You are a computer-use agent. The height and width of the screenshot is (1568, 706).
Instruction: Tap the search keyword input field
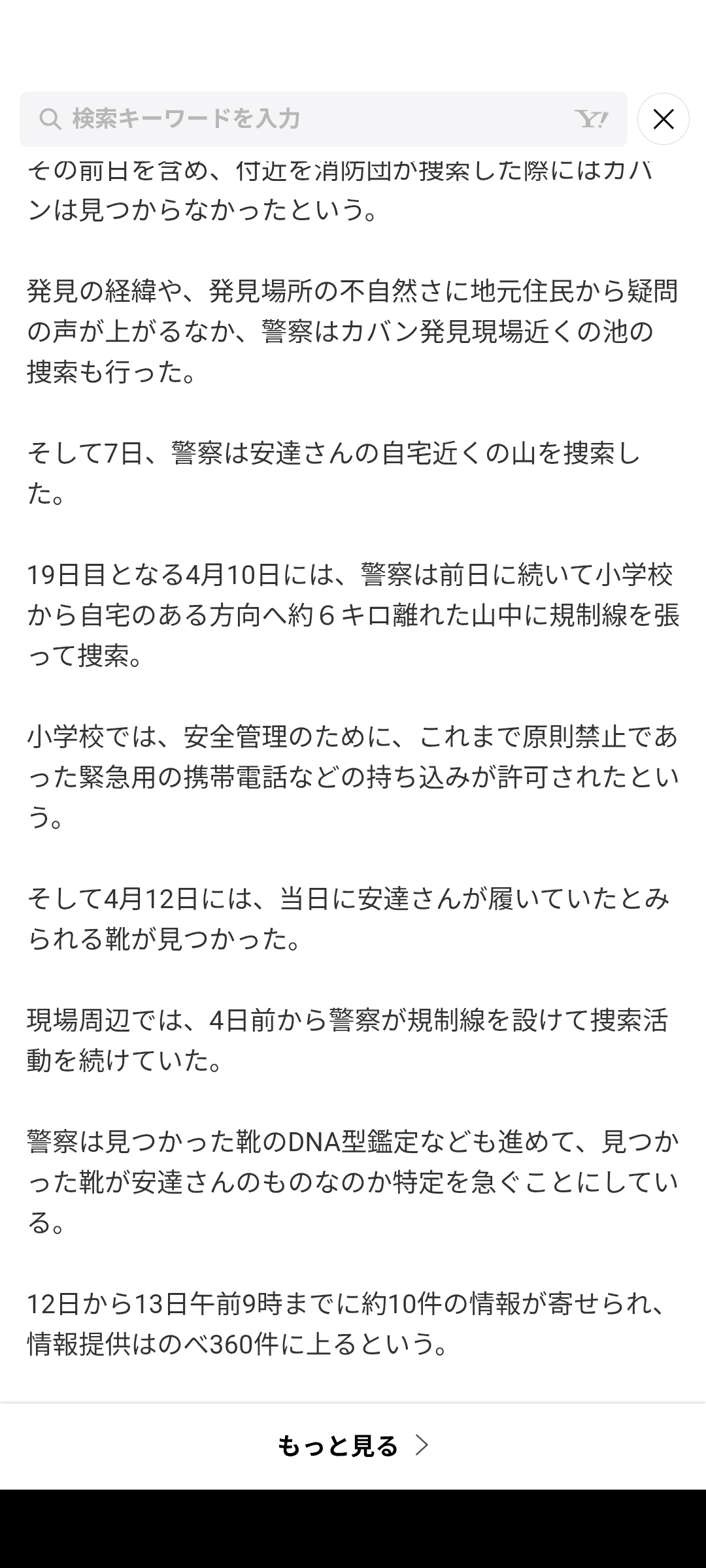[x=324, y=119]
